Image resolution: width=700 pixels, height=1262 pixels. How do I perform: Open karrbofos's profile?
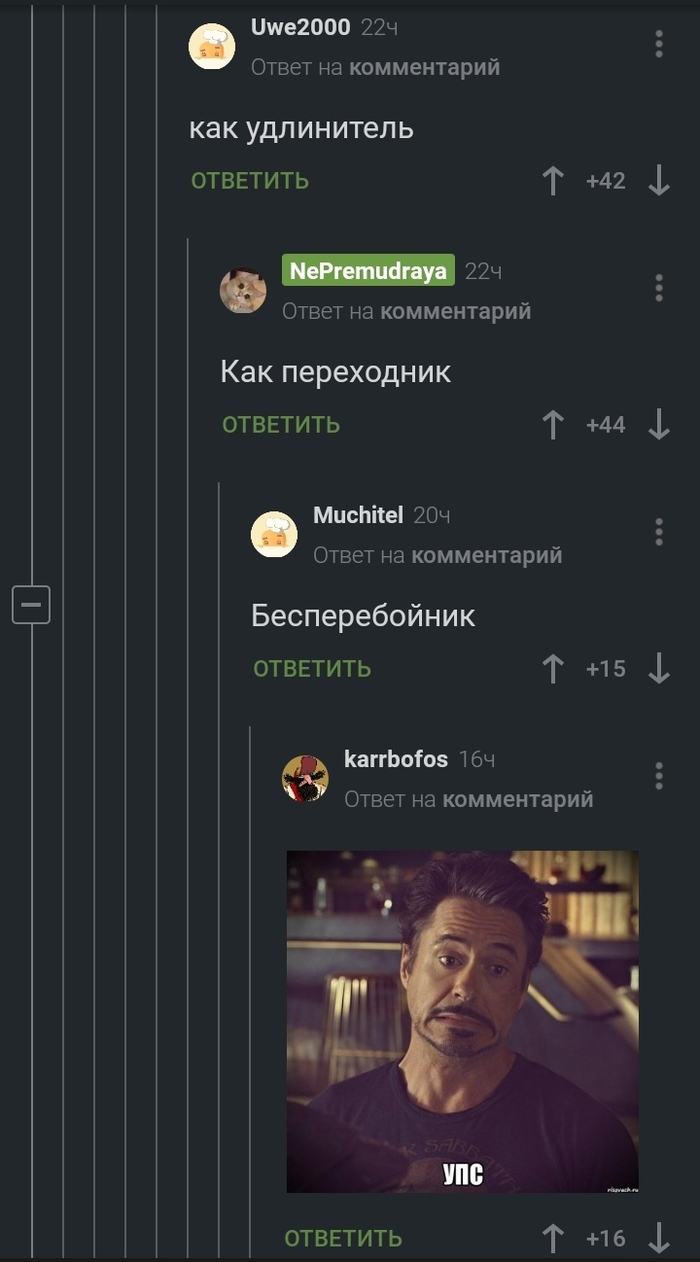[395, 759]
